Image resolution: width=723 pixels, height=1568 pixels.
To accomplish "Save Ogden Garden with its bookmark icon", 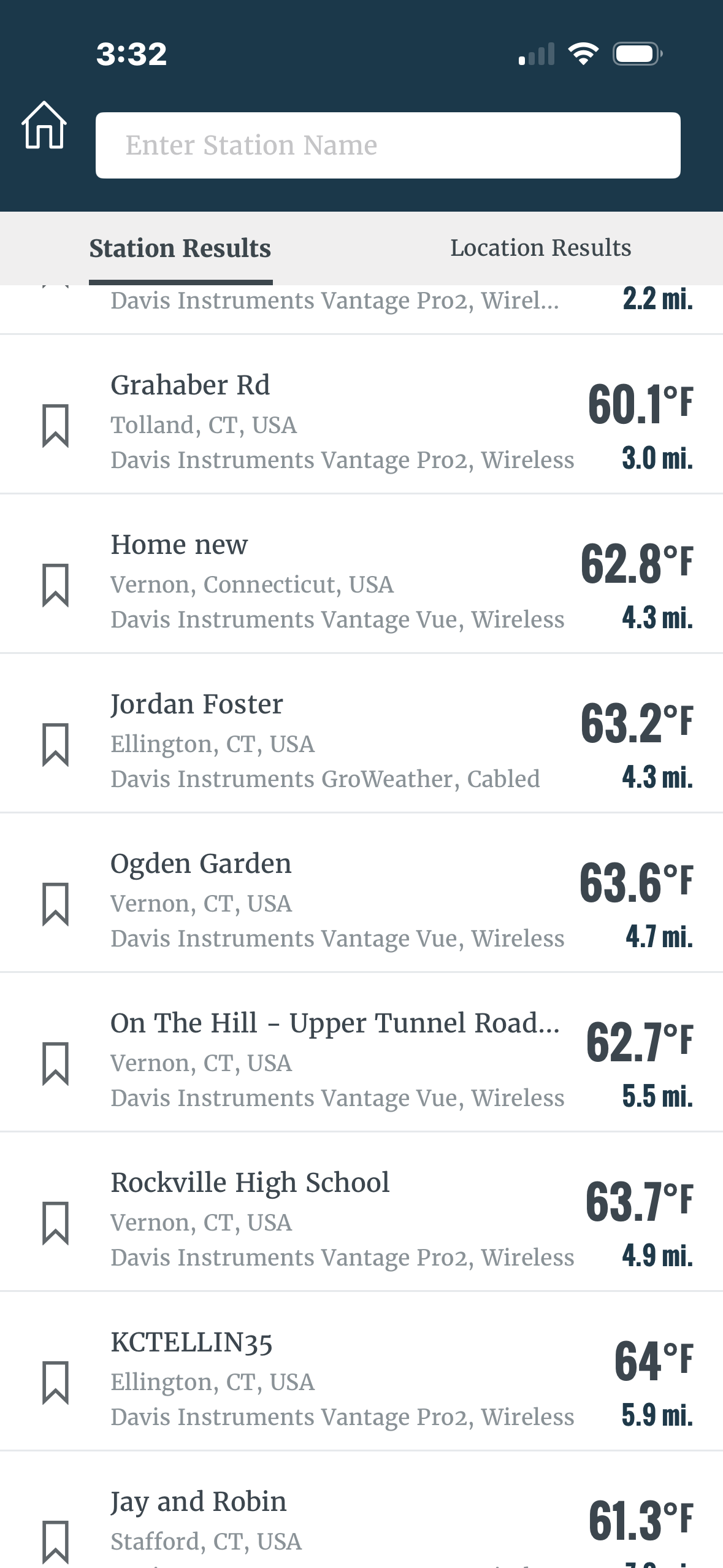I will 55,904.
